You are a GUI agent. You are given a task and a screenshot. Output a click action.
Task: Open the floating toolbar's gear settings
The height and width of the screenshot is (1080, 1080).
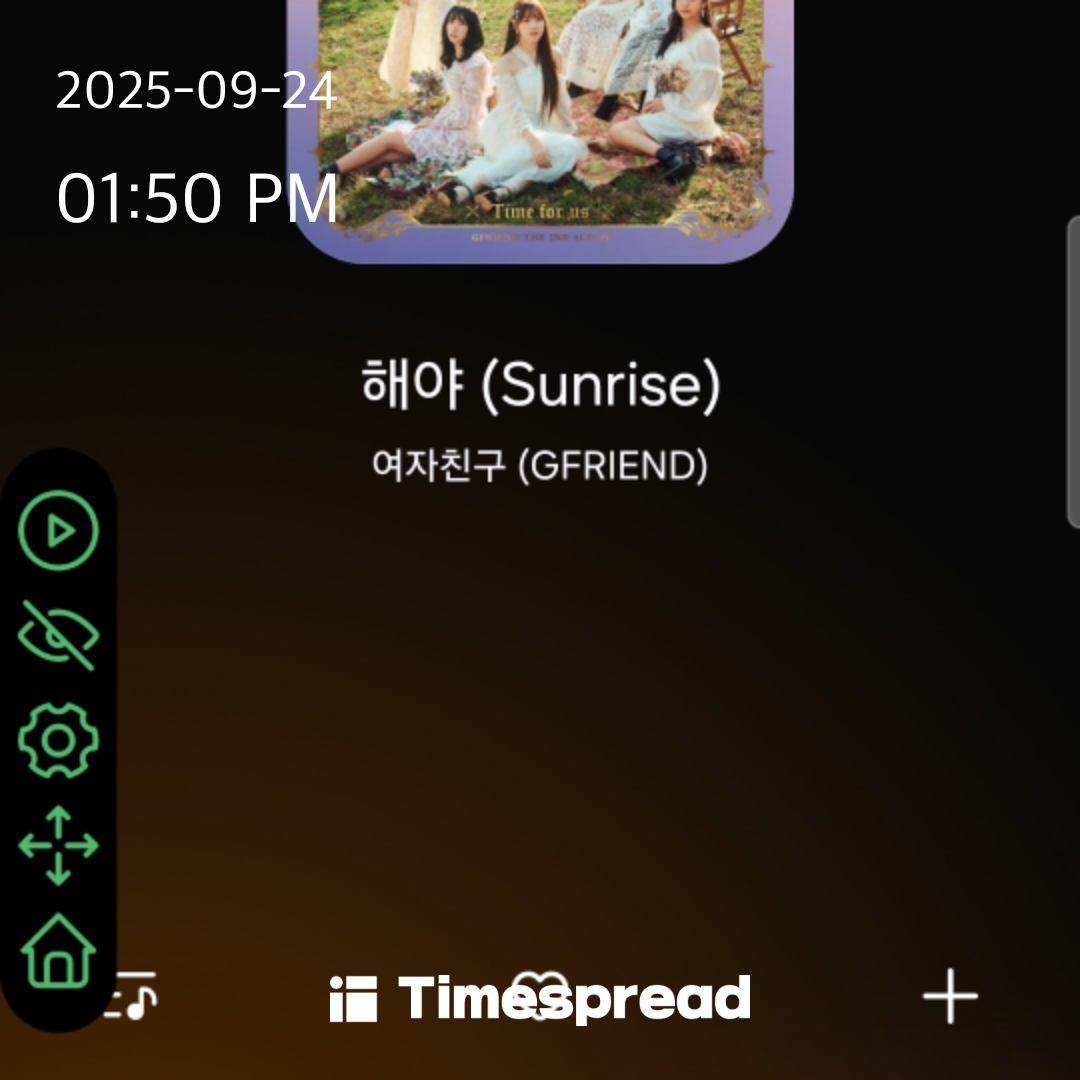coord(59,741)
